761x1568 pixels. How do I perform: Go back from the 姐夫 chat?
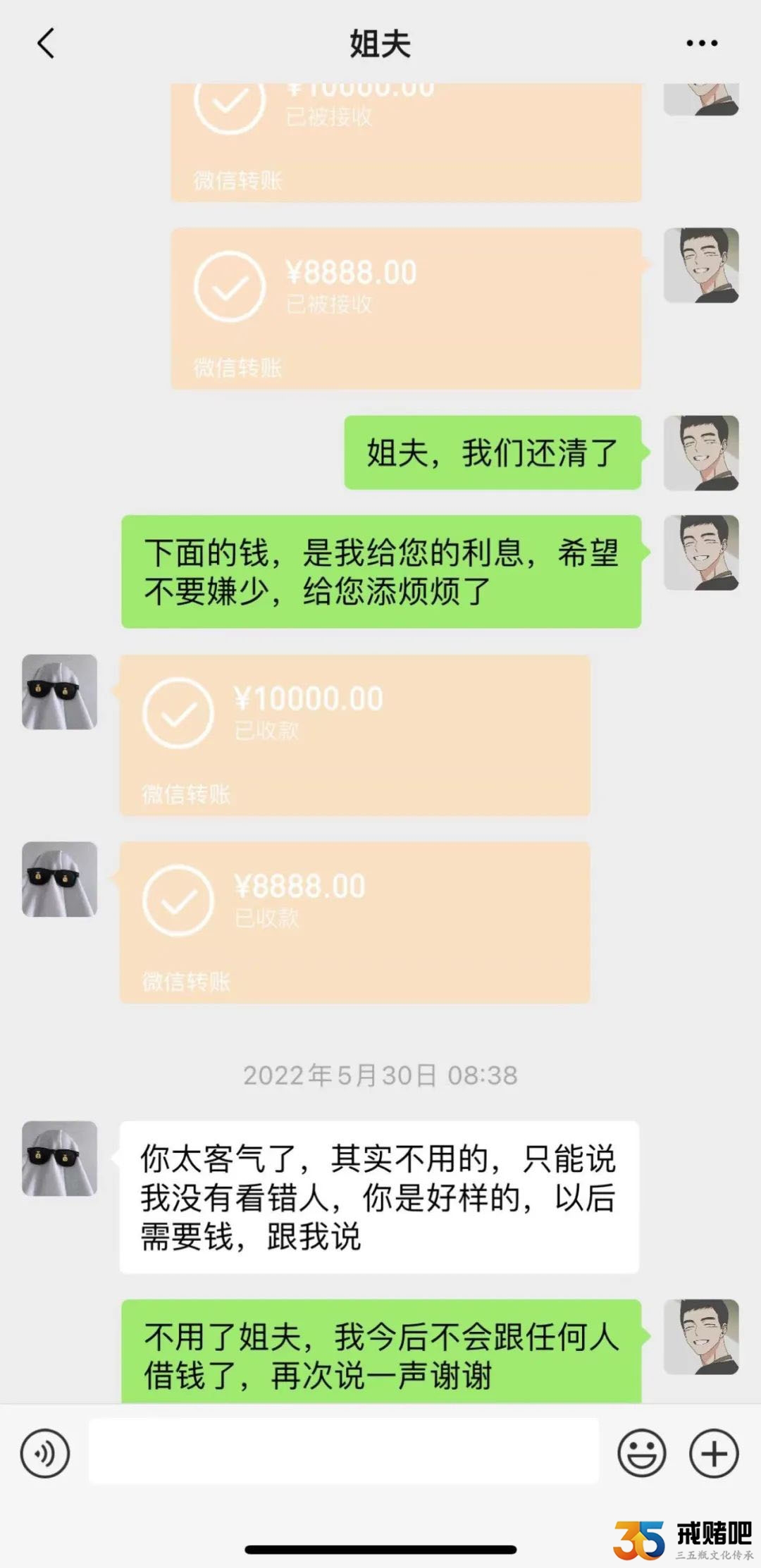tap(46, 44)
